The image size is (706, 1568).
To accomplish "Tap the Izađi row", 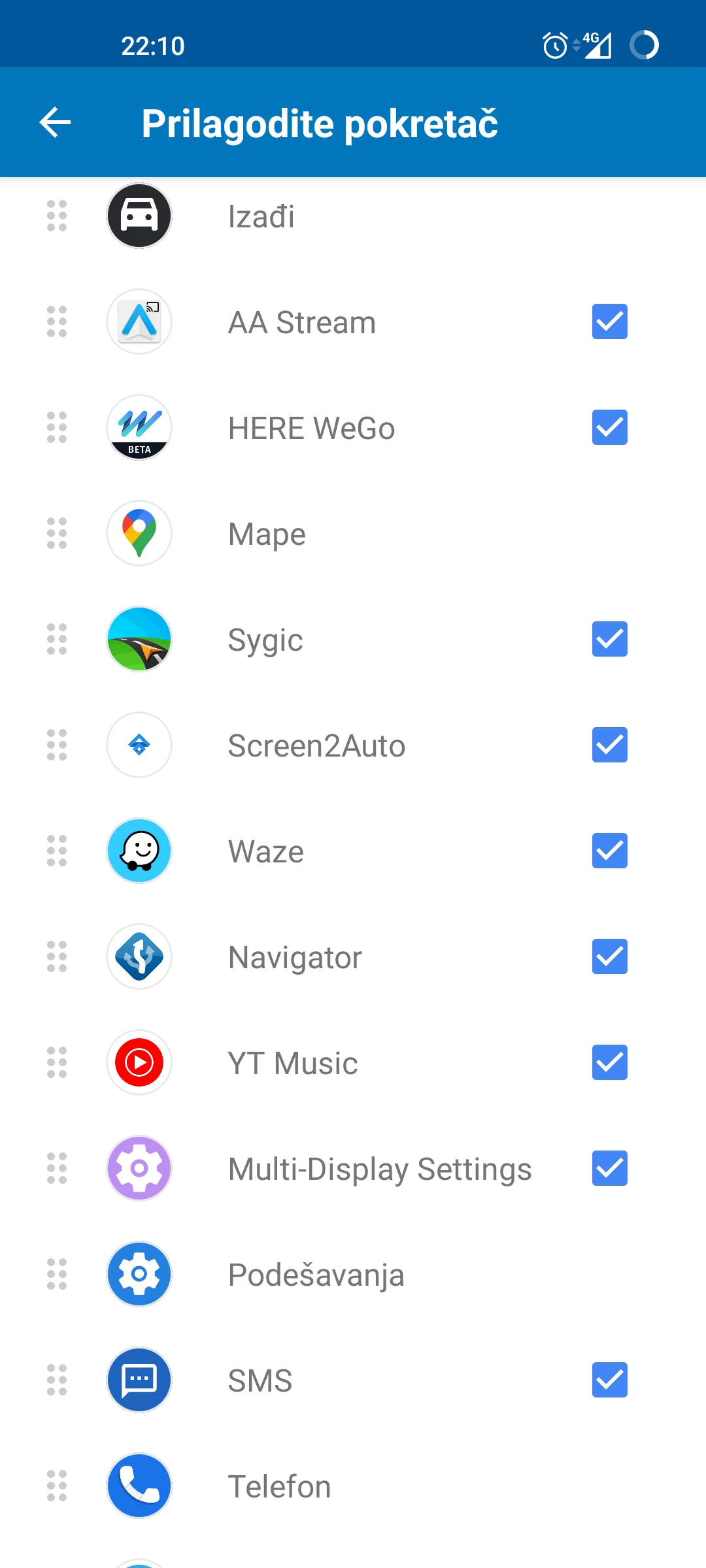I will 353,216.
